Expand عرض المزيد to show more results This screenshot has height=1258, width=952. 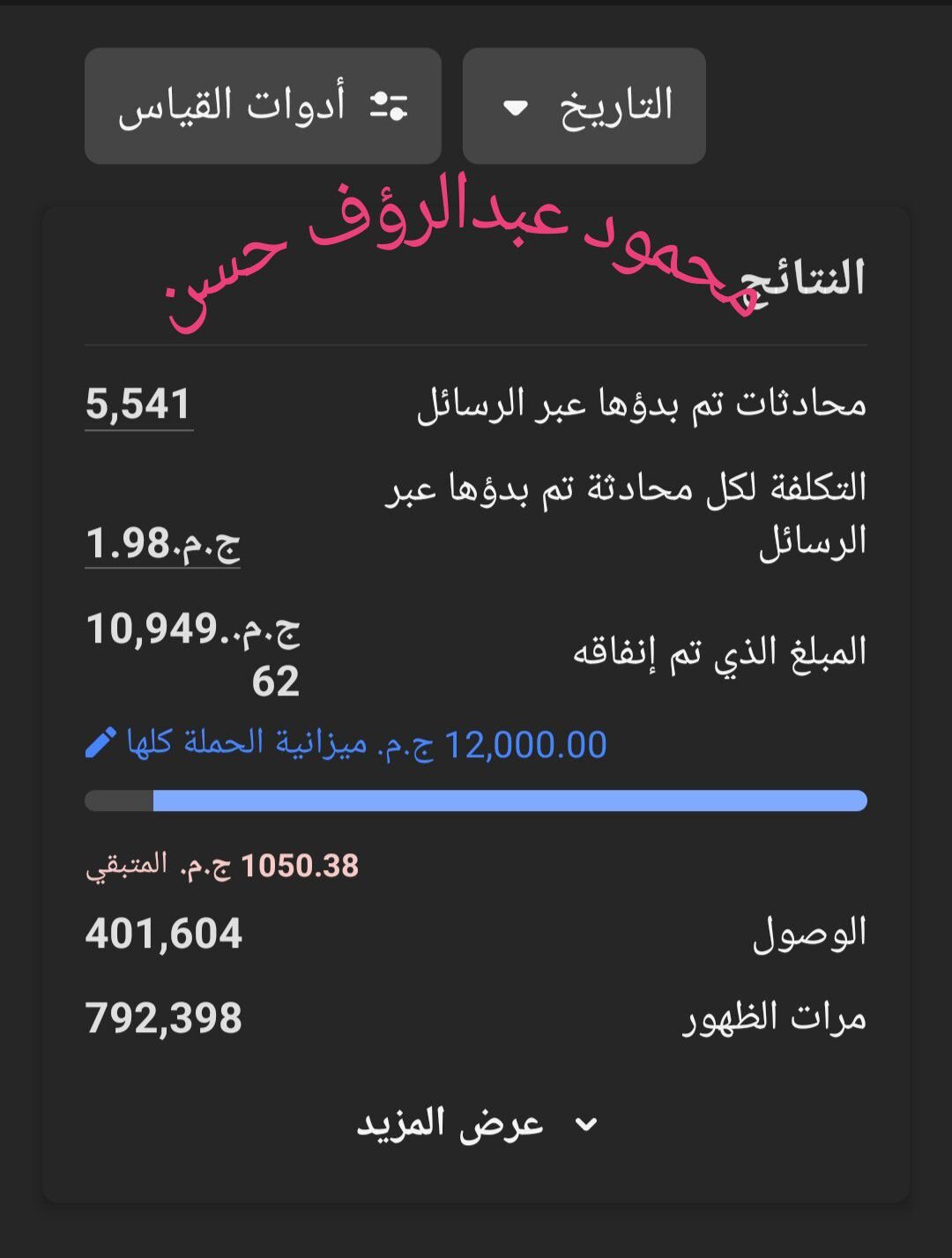(x=476, y=1123)
